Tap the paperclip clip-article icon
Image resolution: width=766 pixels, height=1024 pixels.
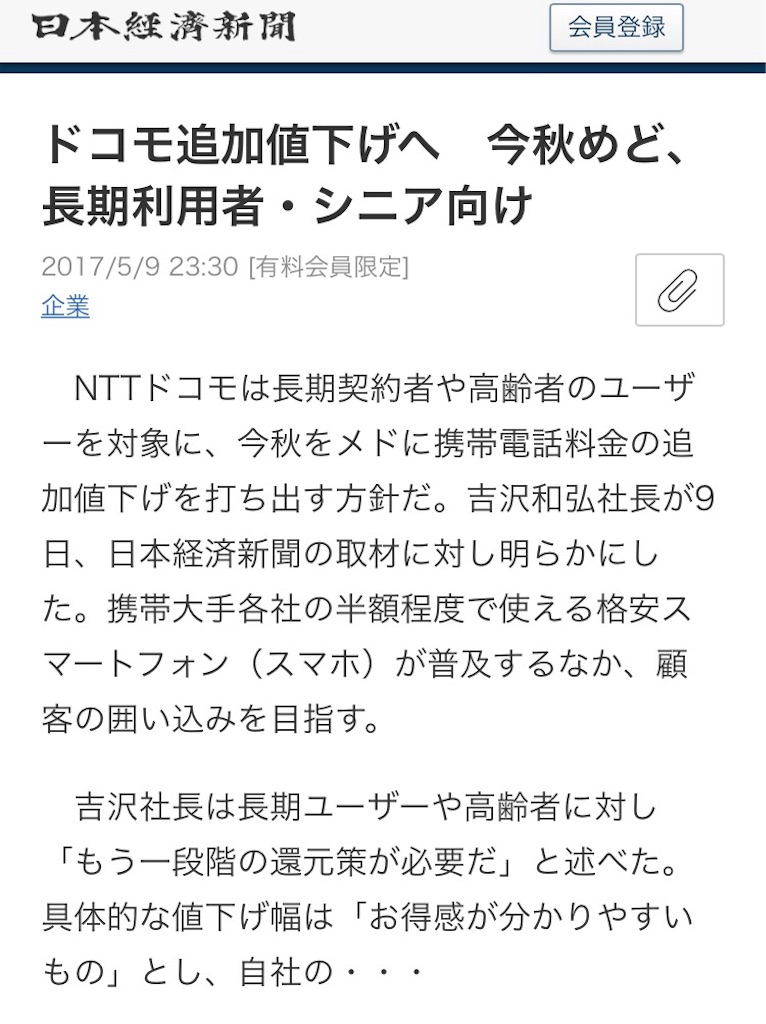[x=680, y=290]
